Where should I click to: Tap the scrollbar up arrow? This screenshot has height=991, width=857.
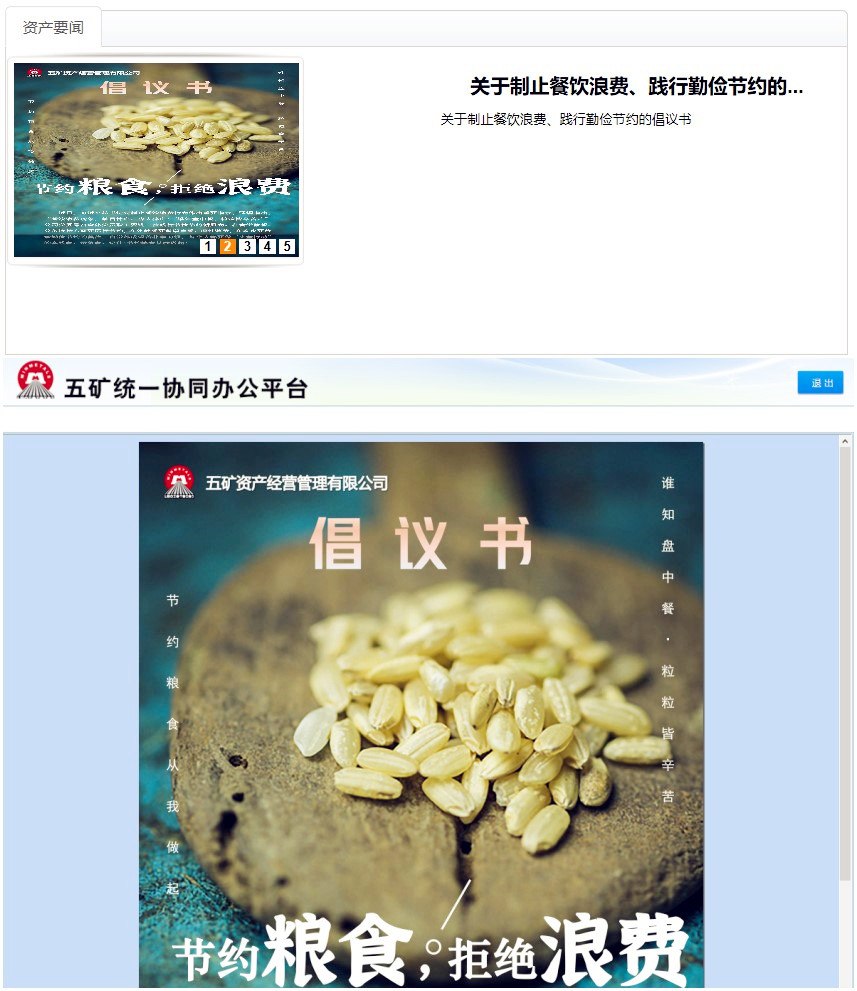(x=846, y=441)
